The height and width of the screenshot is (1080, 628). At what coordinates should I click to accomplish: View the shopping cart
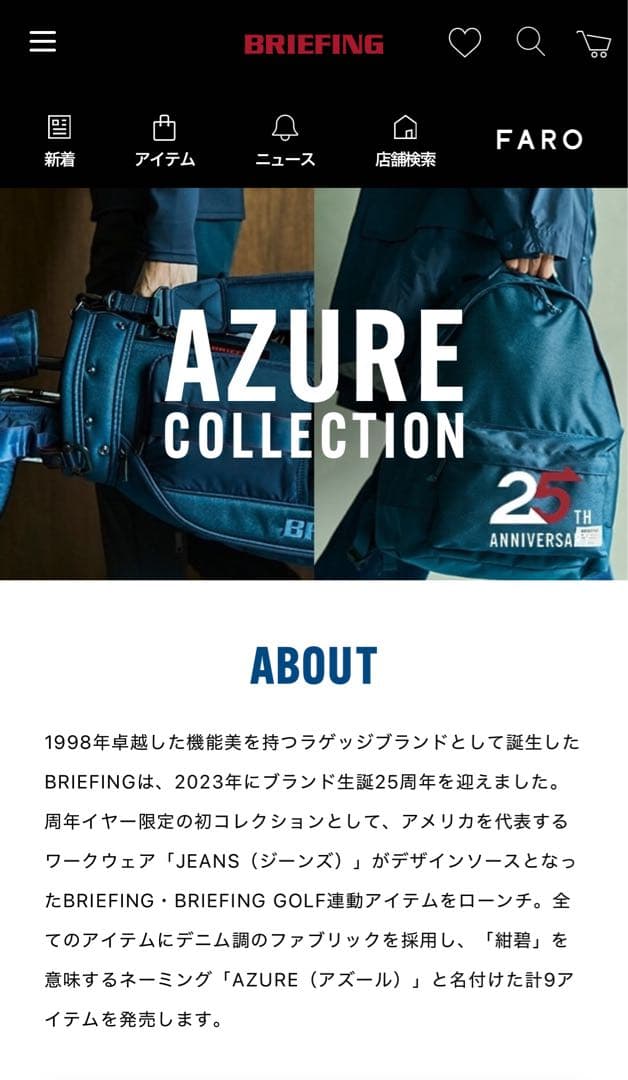pos(593,43)
